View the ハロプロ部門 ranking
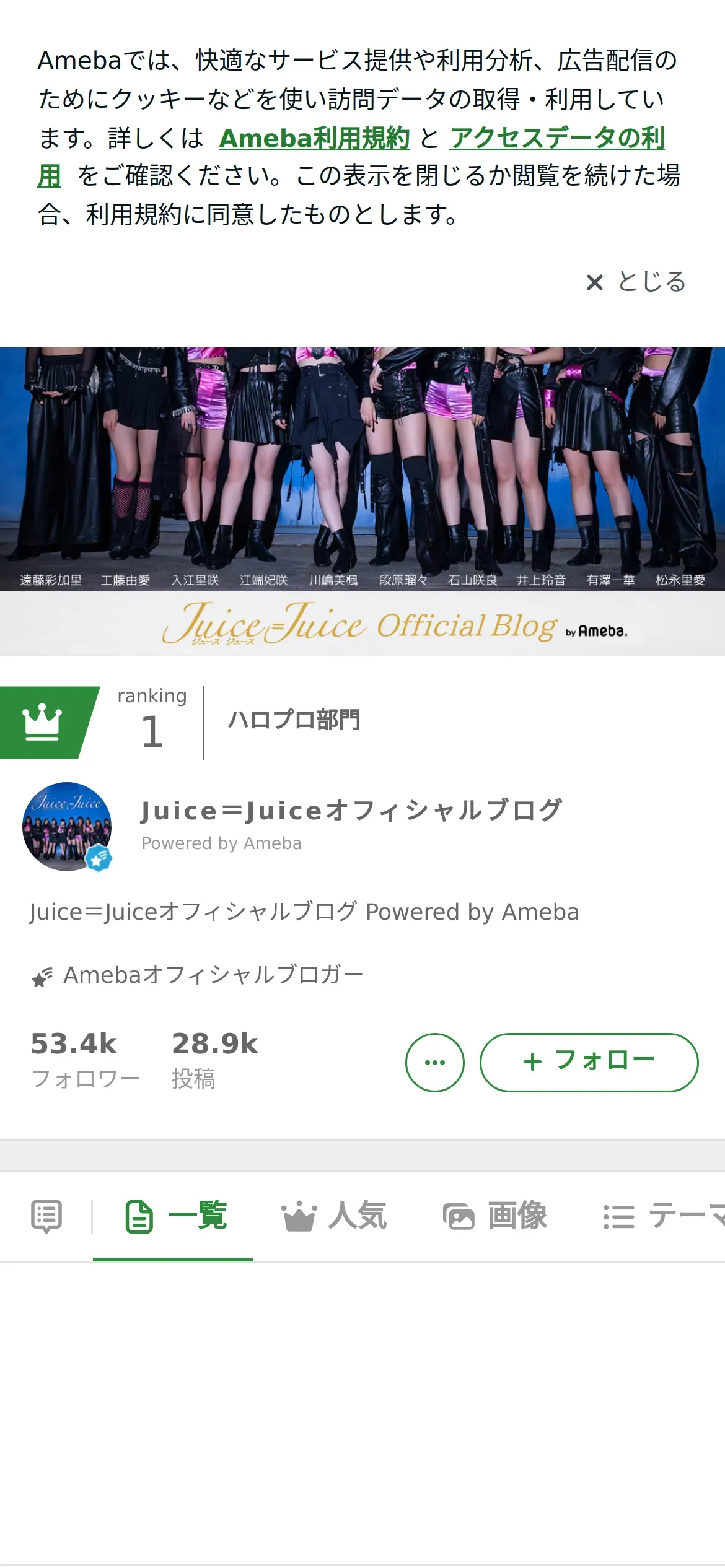725x1568 pixels. coord(294,720)
